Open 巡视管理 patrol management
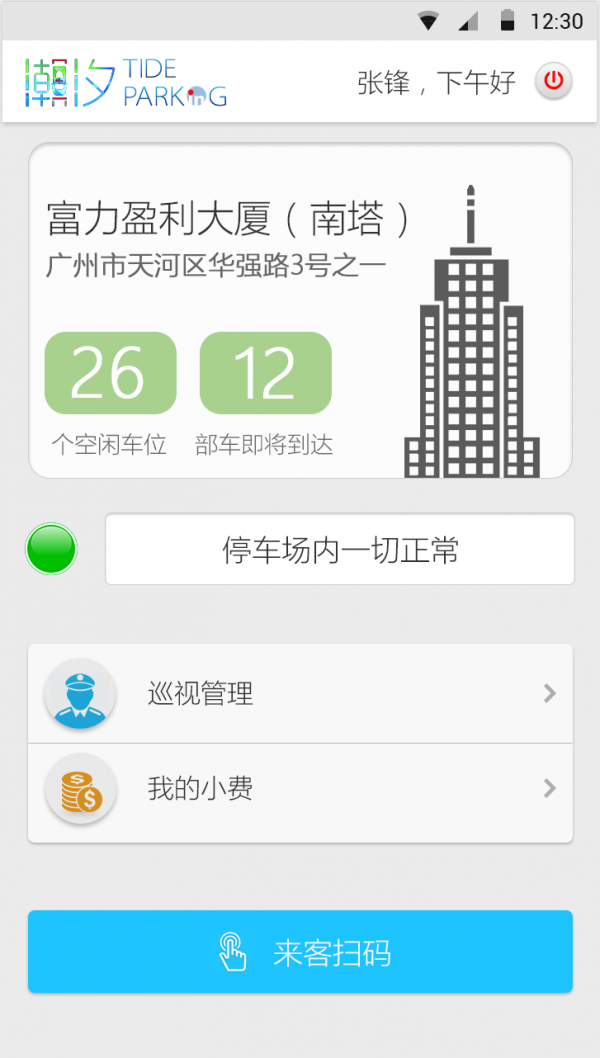This screenshot has width=600, height=1058. (300, 693)
